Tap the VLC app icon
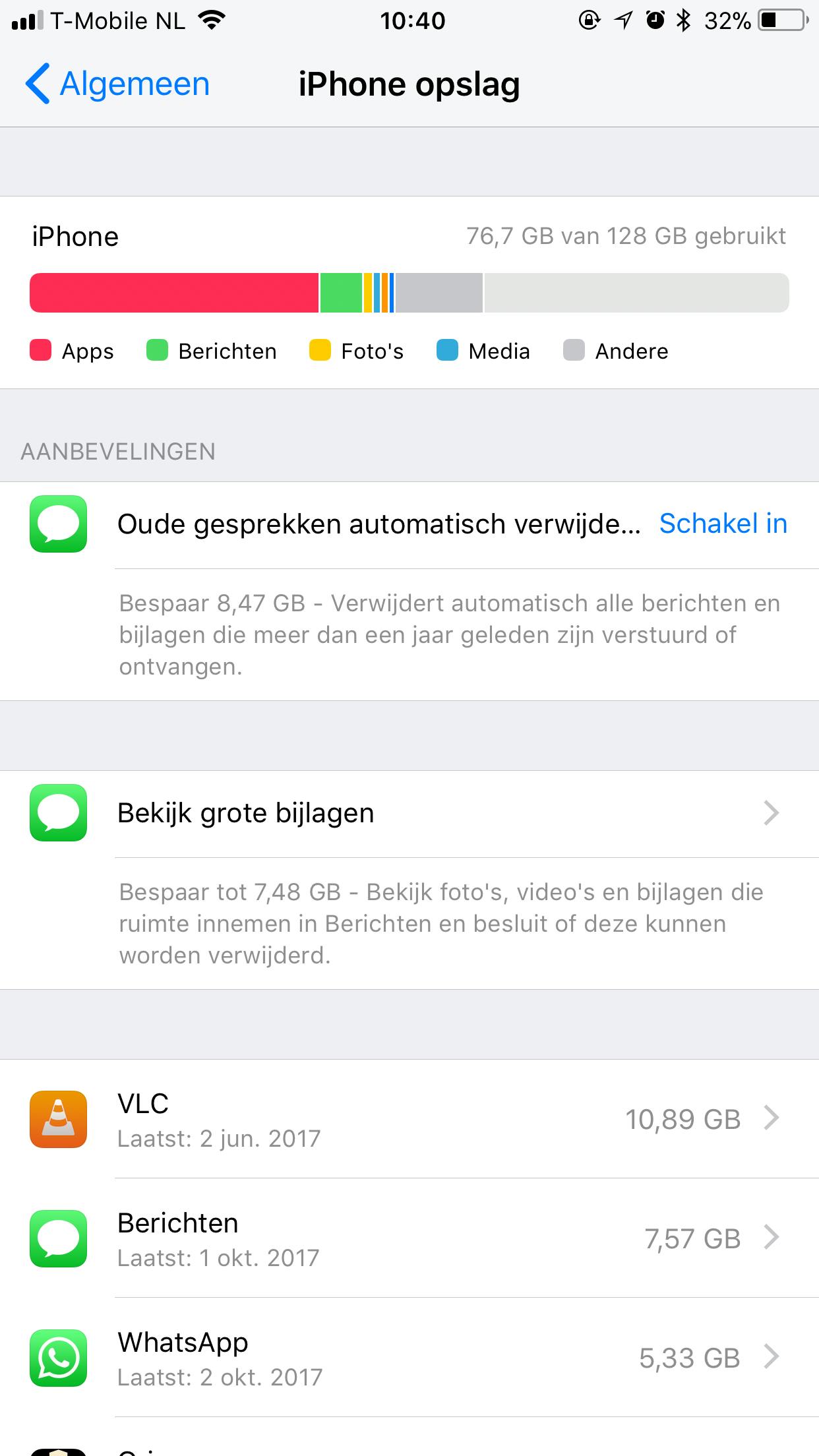This screenshot has height=1456, width=819. click(58, 1119)
